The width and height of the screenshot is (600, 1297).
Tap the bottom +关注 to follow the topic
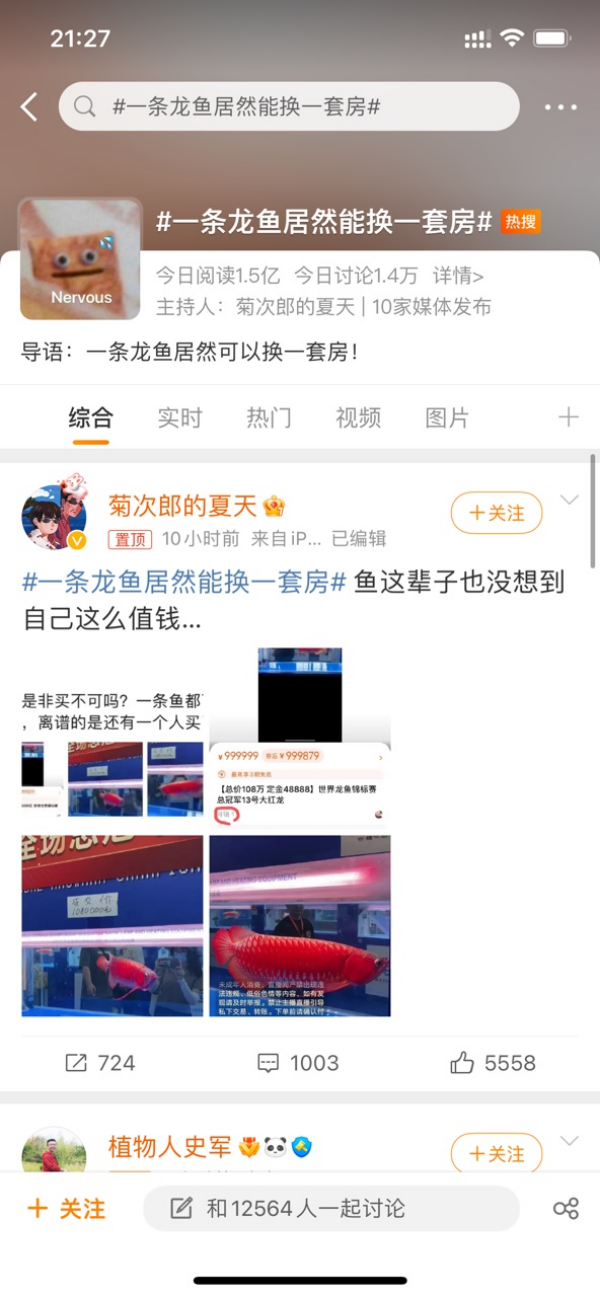(66, 1208)
